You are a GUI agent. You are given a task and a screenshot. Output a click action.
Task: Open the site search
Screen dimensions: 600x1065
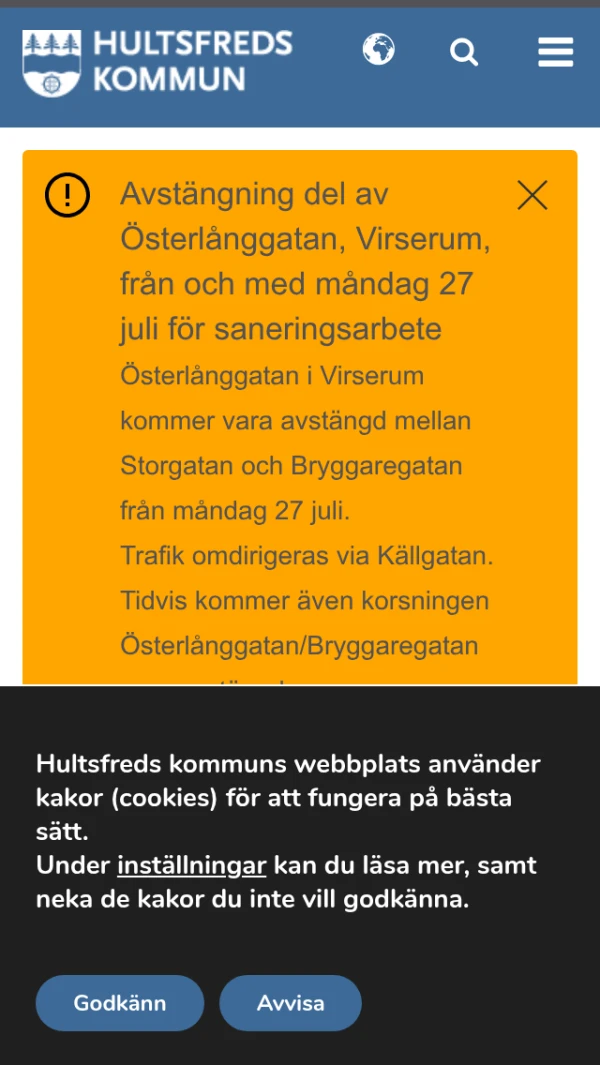(x=464, y=52)
